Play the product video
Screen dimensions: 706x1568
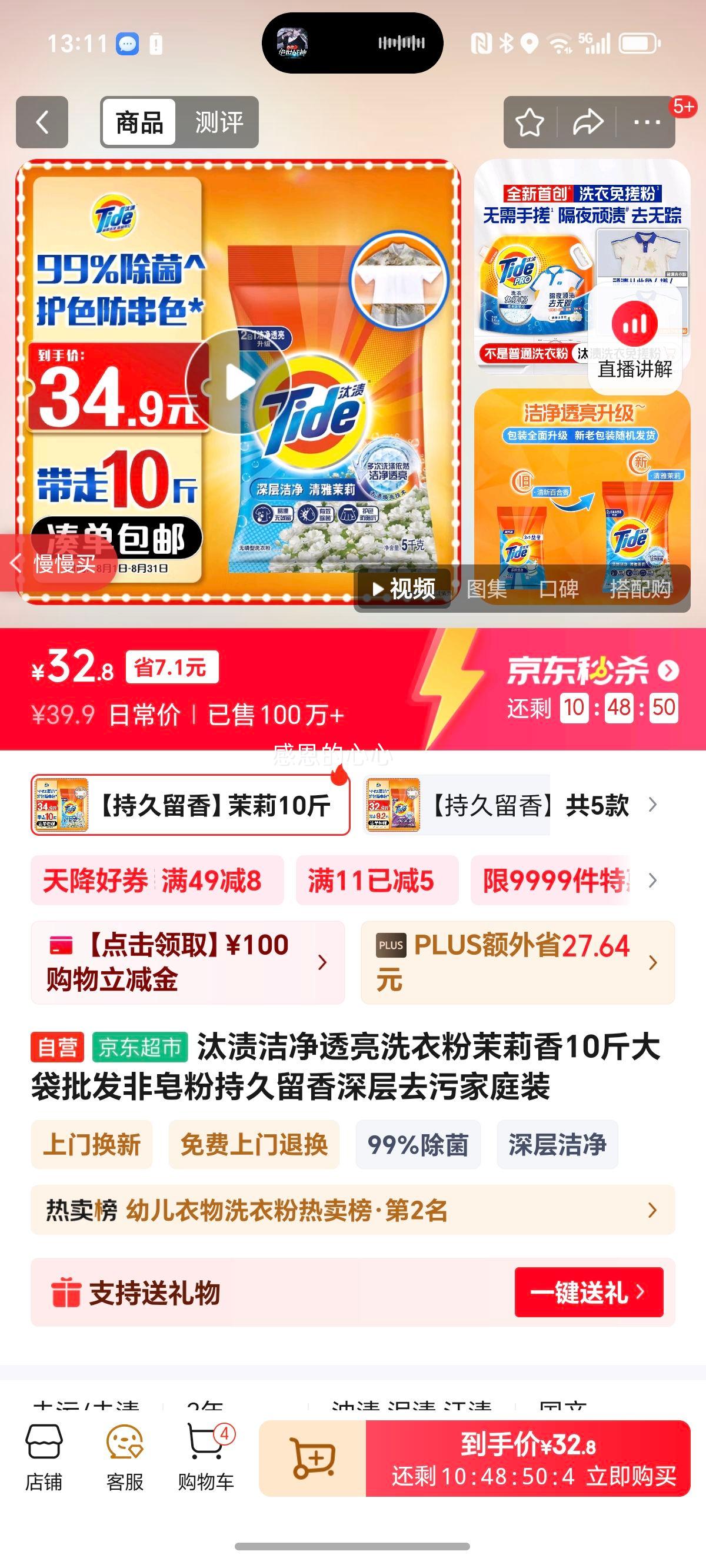(x=238, y=382)
